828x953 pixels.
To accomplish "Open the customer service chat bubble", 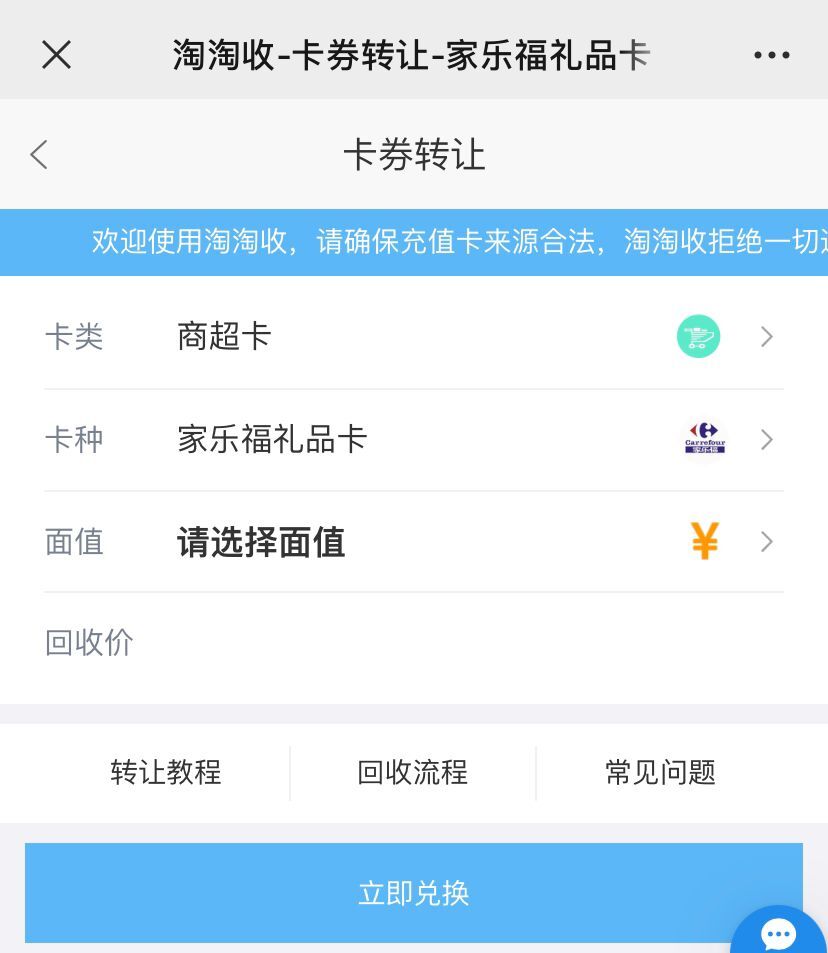I will 779,934.
